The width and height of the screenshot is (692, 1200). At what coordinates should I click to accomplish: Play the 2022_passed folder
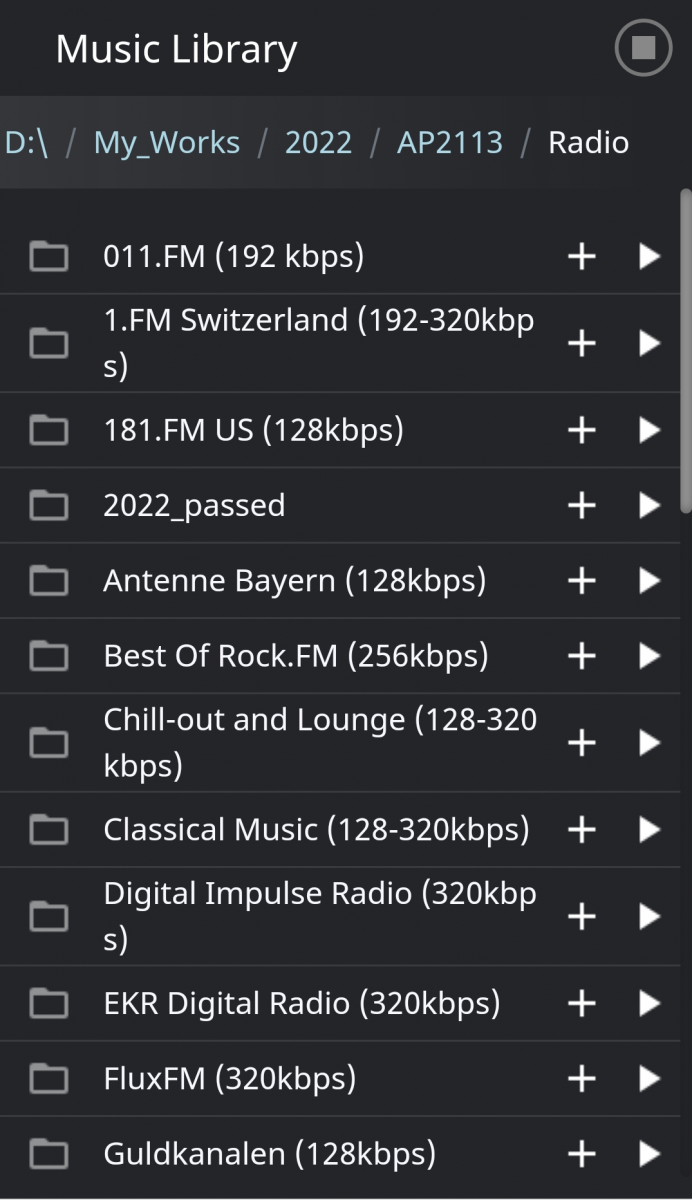649,505
